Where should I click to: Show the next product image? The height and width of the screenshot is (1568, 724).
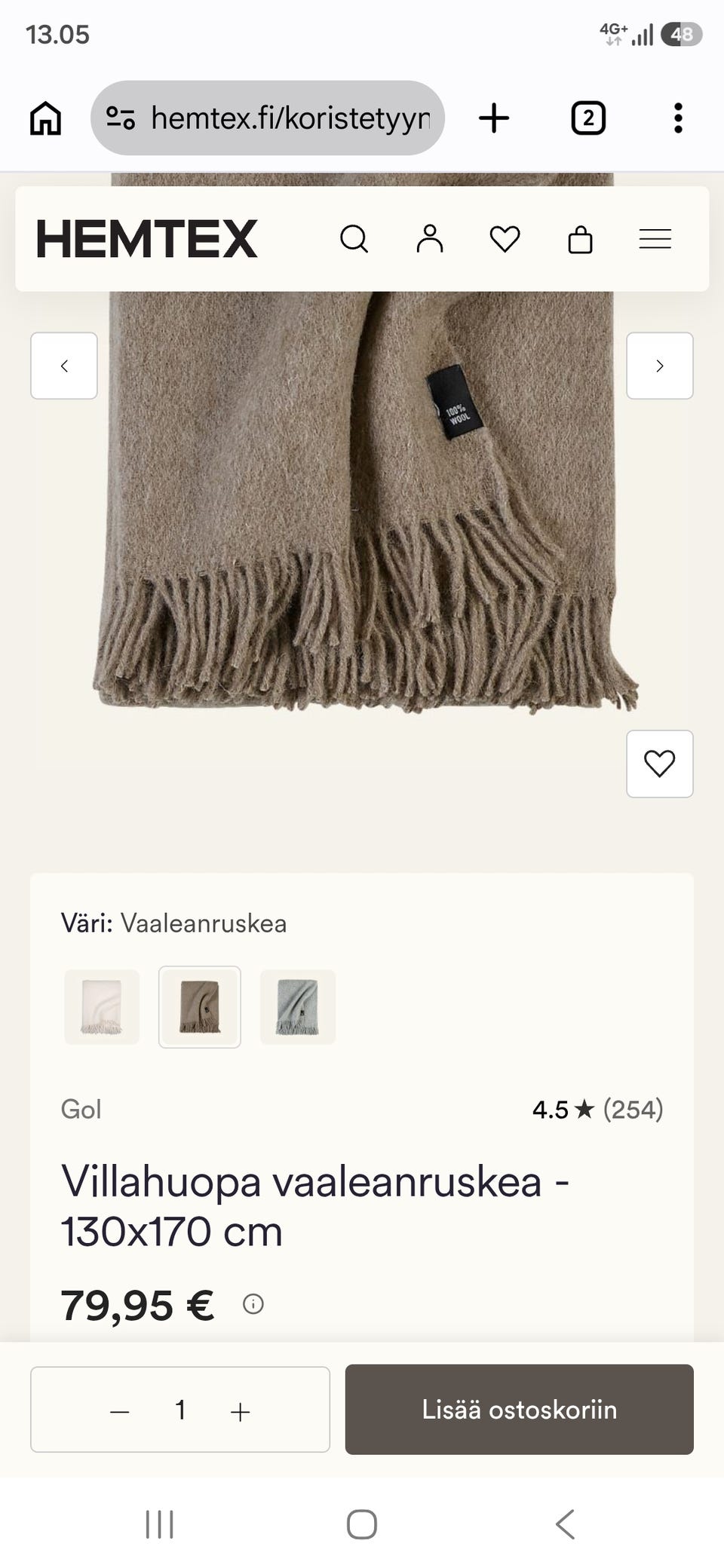660,366
